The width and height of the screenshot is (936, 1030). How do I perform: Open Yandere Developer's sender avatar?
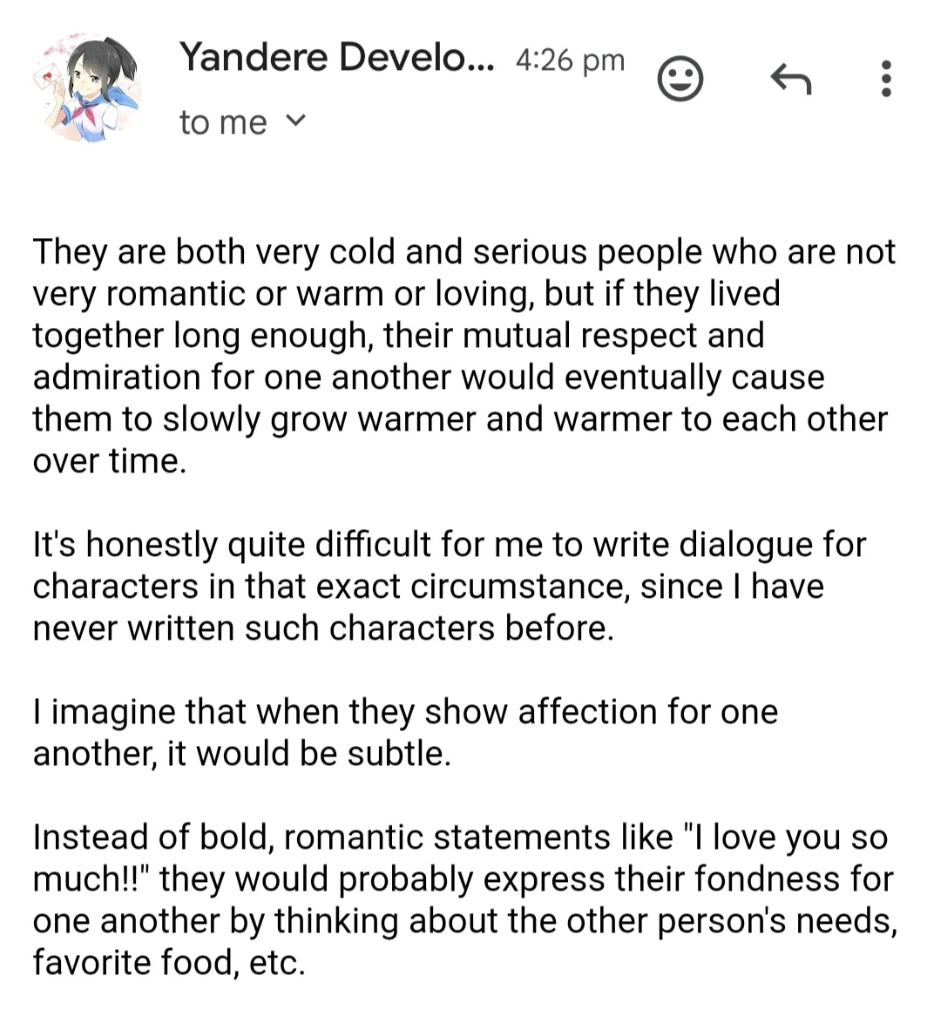87,87
